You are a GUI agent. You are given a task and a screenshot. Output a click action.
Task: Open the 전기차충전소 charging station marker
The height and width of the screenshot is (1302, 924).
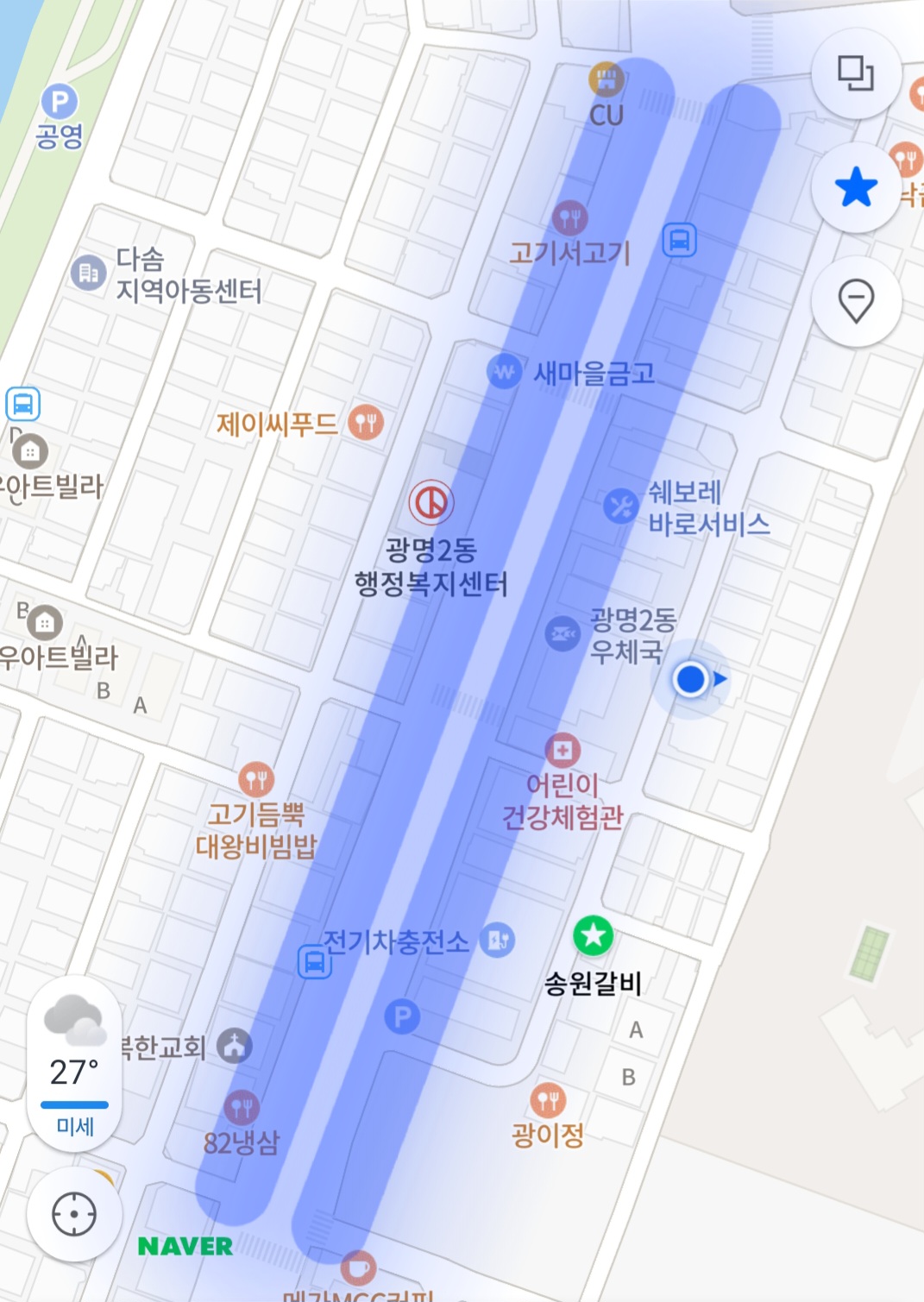(x=498, y=940)
